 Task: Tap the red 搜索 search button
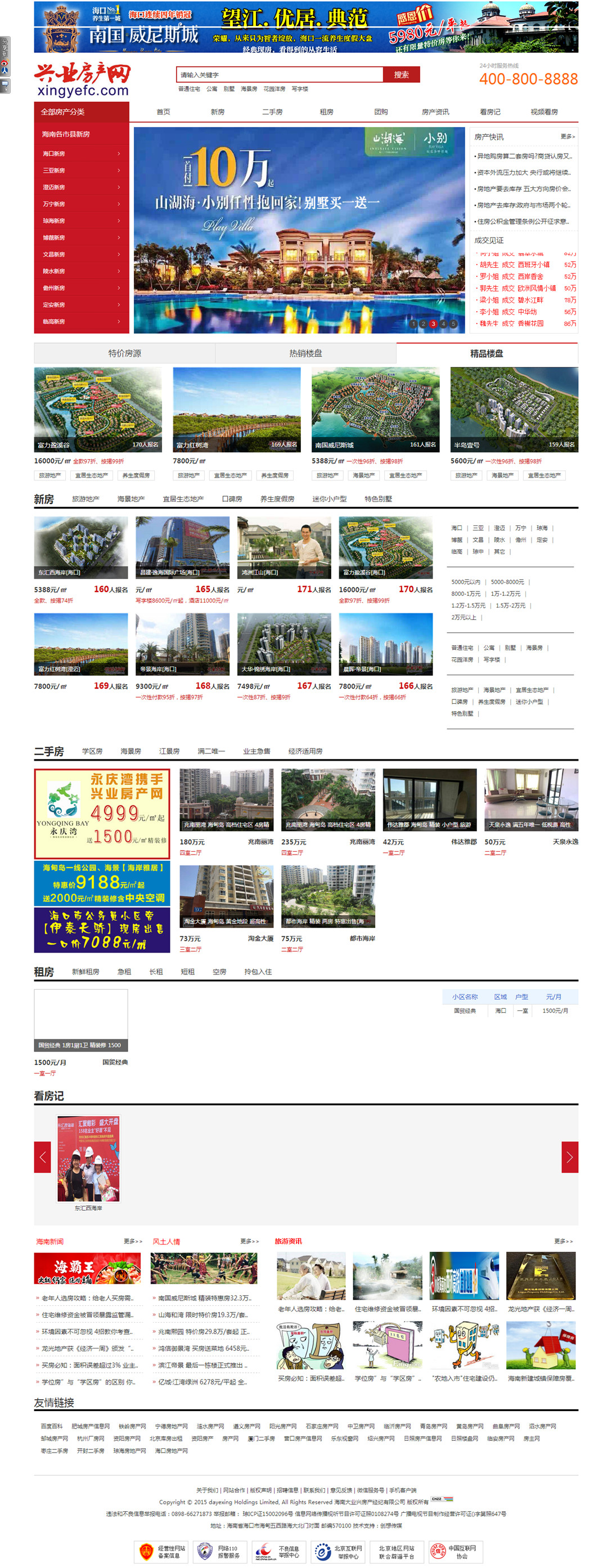coord(401,75)
